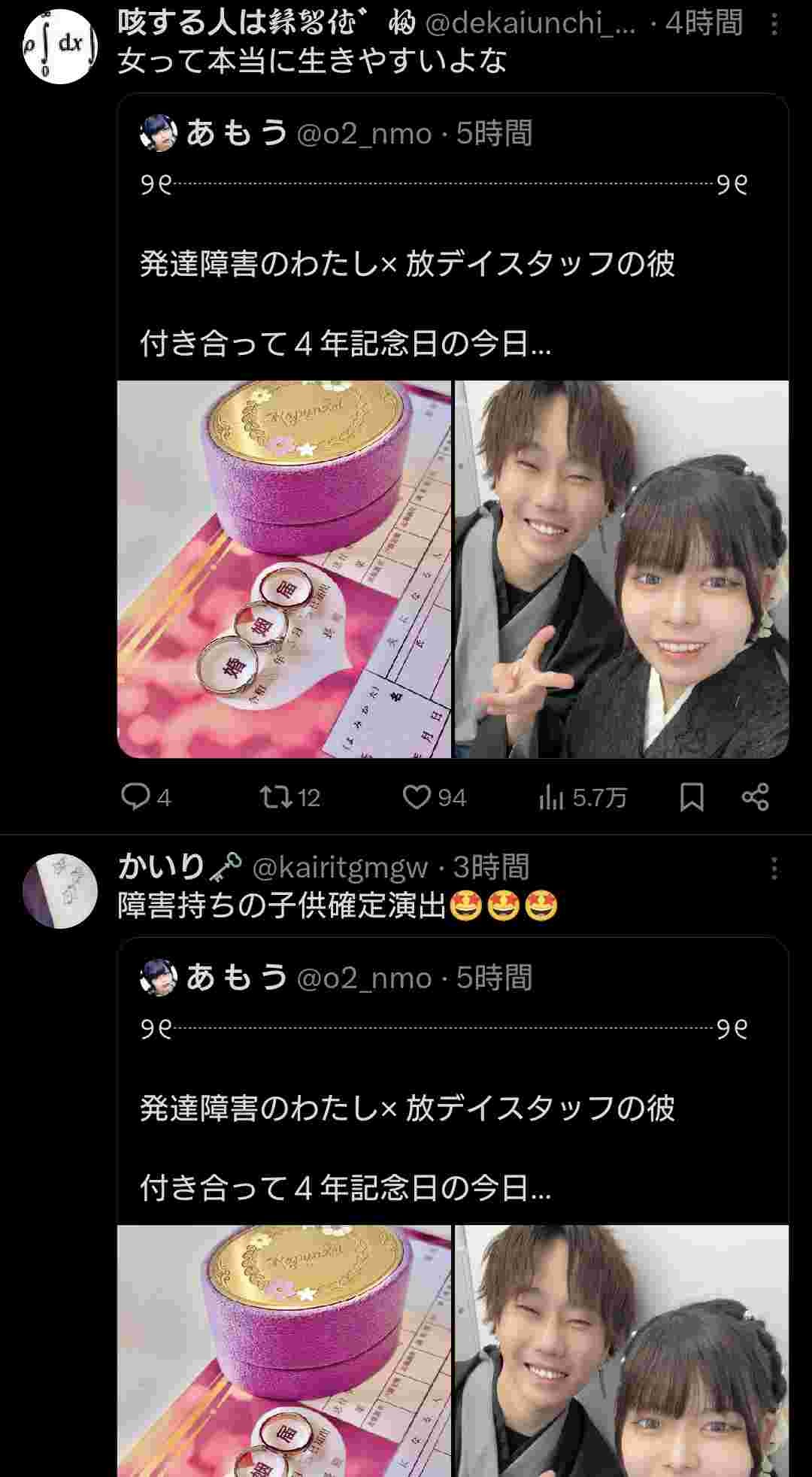Open couple selfie in かいり's quoted post
Image resolution: width=812 pixels, height=1477 pixels.
(x=622, y=1354)
